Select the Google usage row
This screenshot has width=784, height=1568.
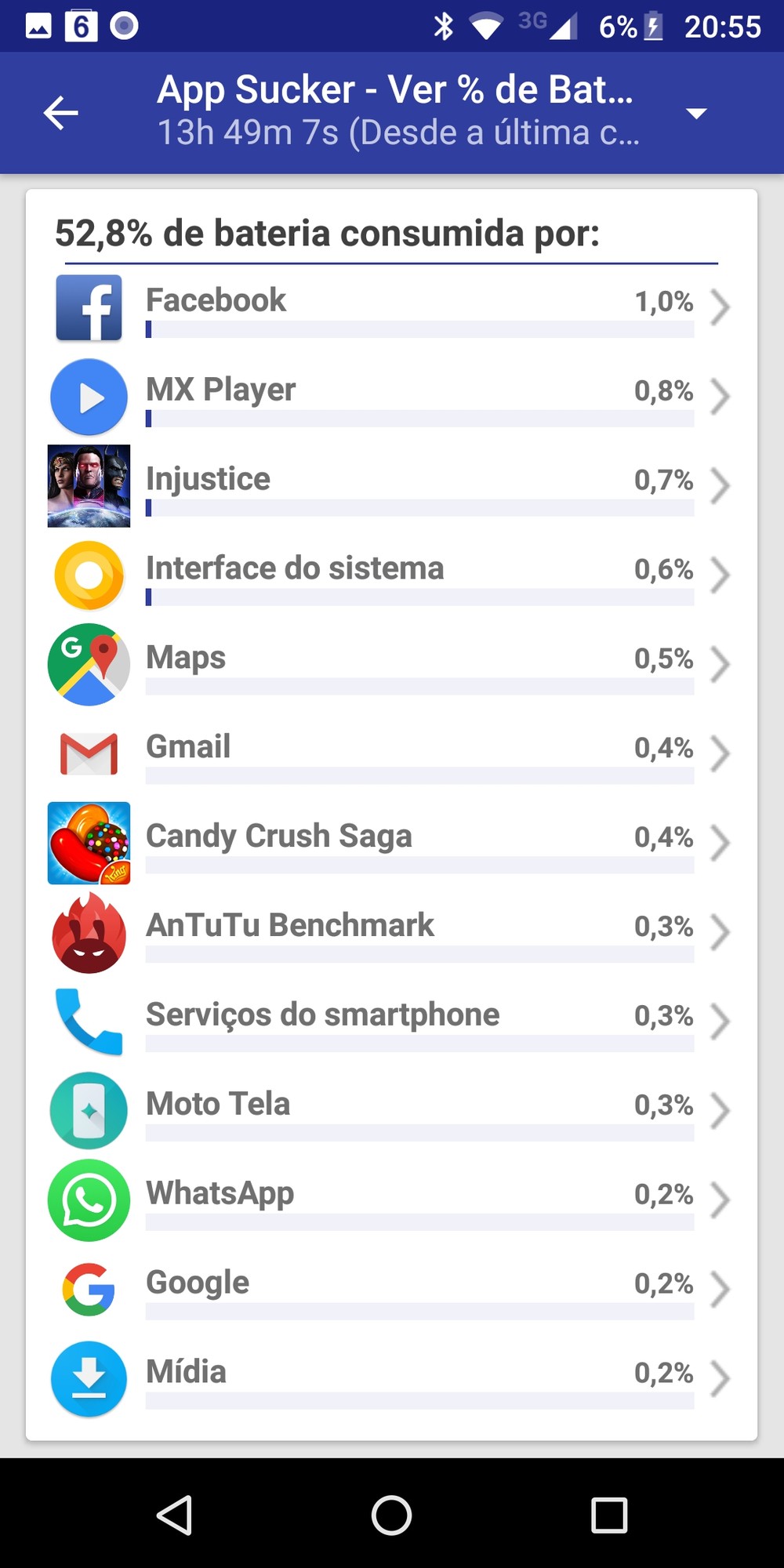(392, 1290)
